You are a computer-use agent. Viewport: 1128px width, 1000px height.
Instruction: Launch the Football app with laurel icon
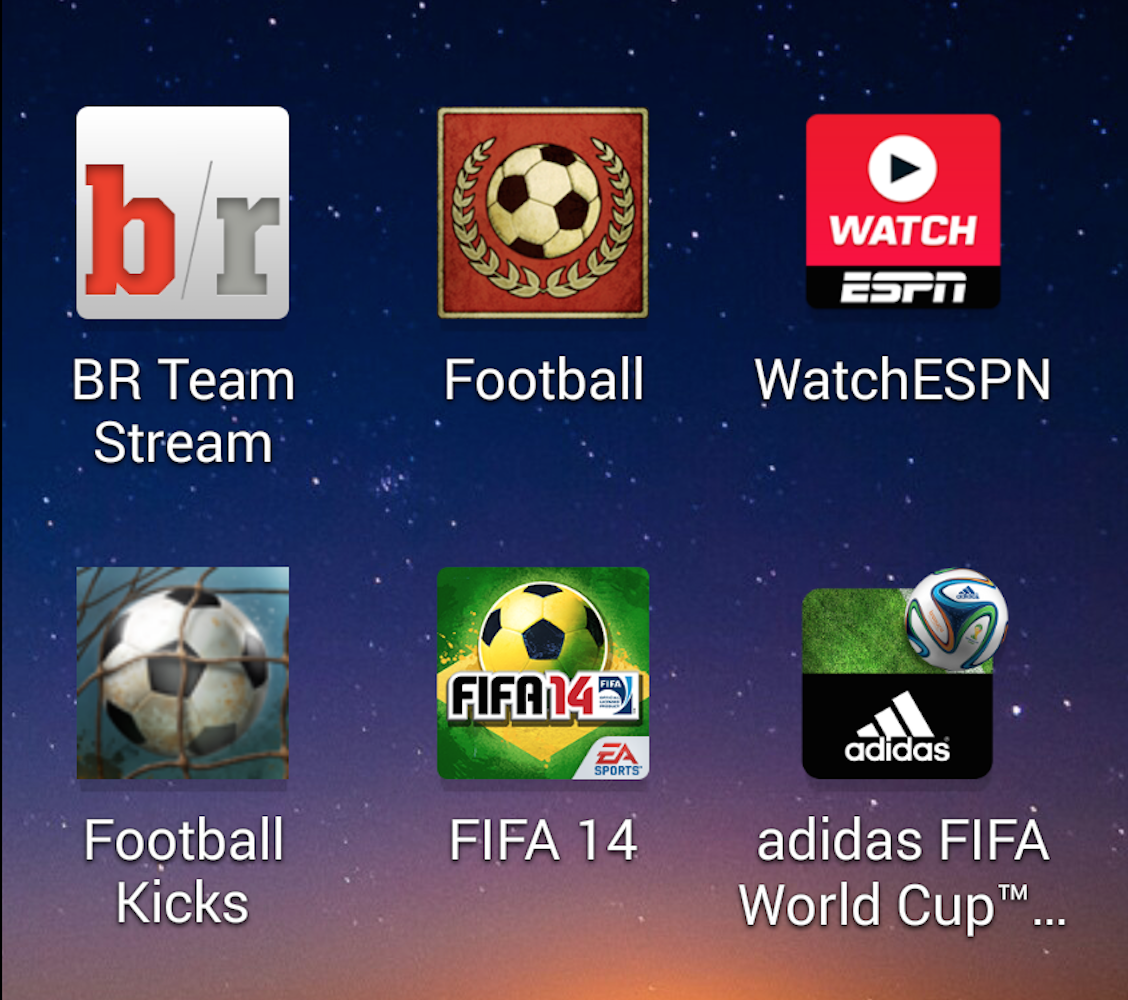pos(543,213)
